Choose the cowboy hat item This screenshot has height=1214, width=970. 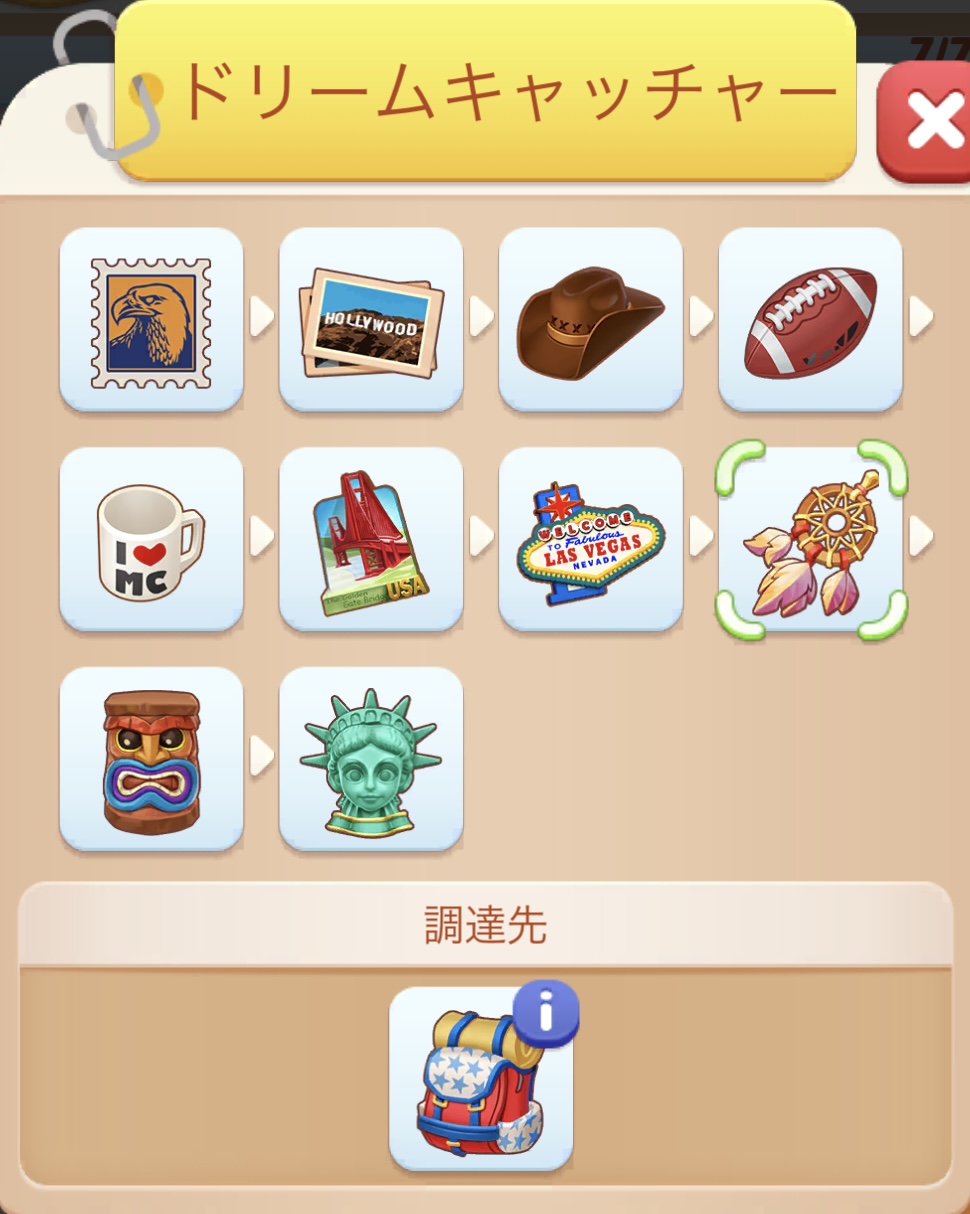[x=591, y=320]
